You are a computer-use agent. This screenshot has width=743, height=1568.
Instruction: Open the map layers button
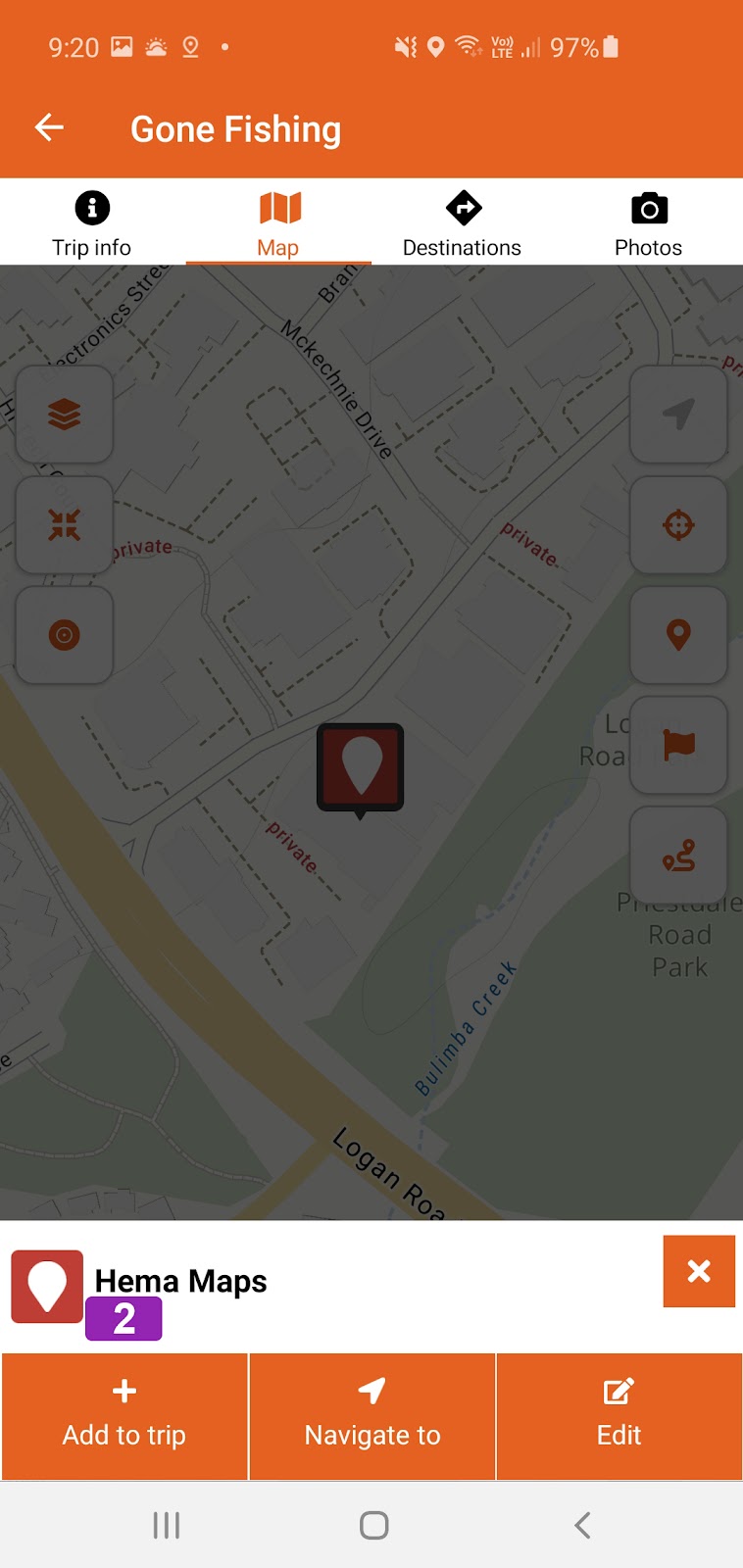point(65,415)
